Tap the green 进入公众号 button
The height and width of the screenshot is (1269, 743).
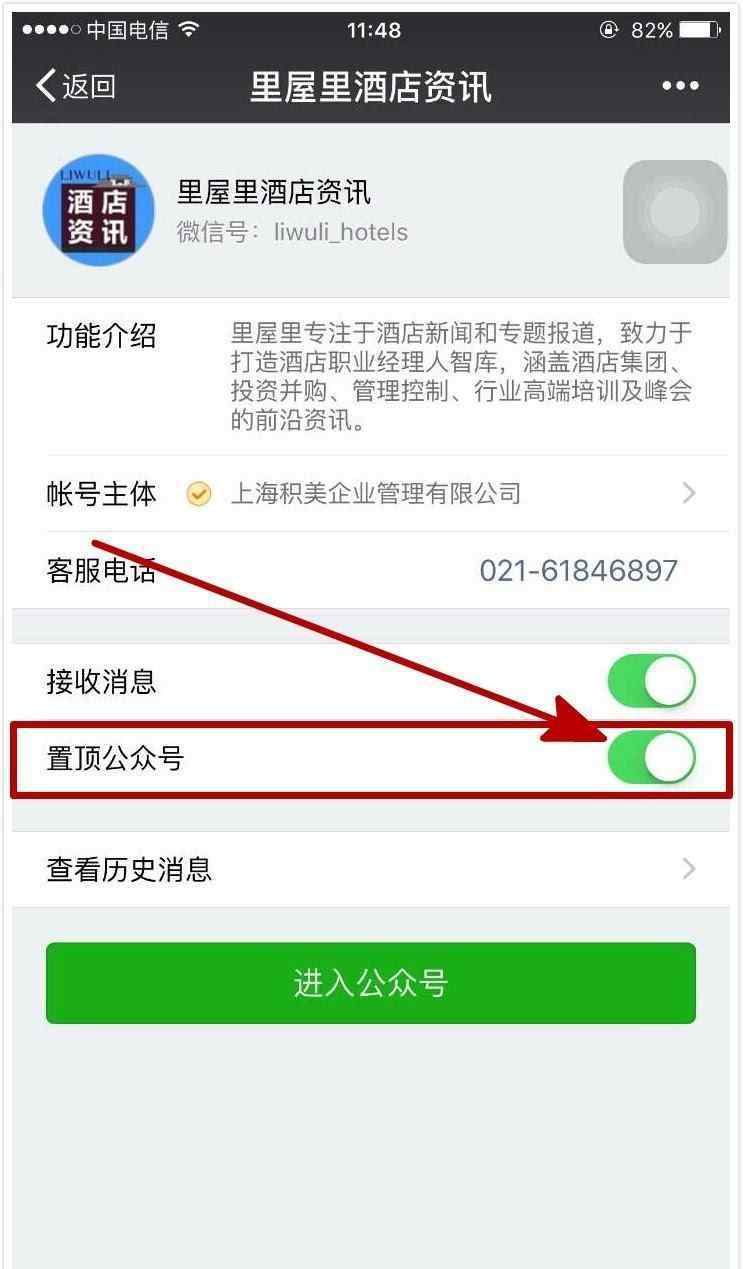point(371,983)
